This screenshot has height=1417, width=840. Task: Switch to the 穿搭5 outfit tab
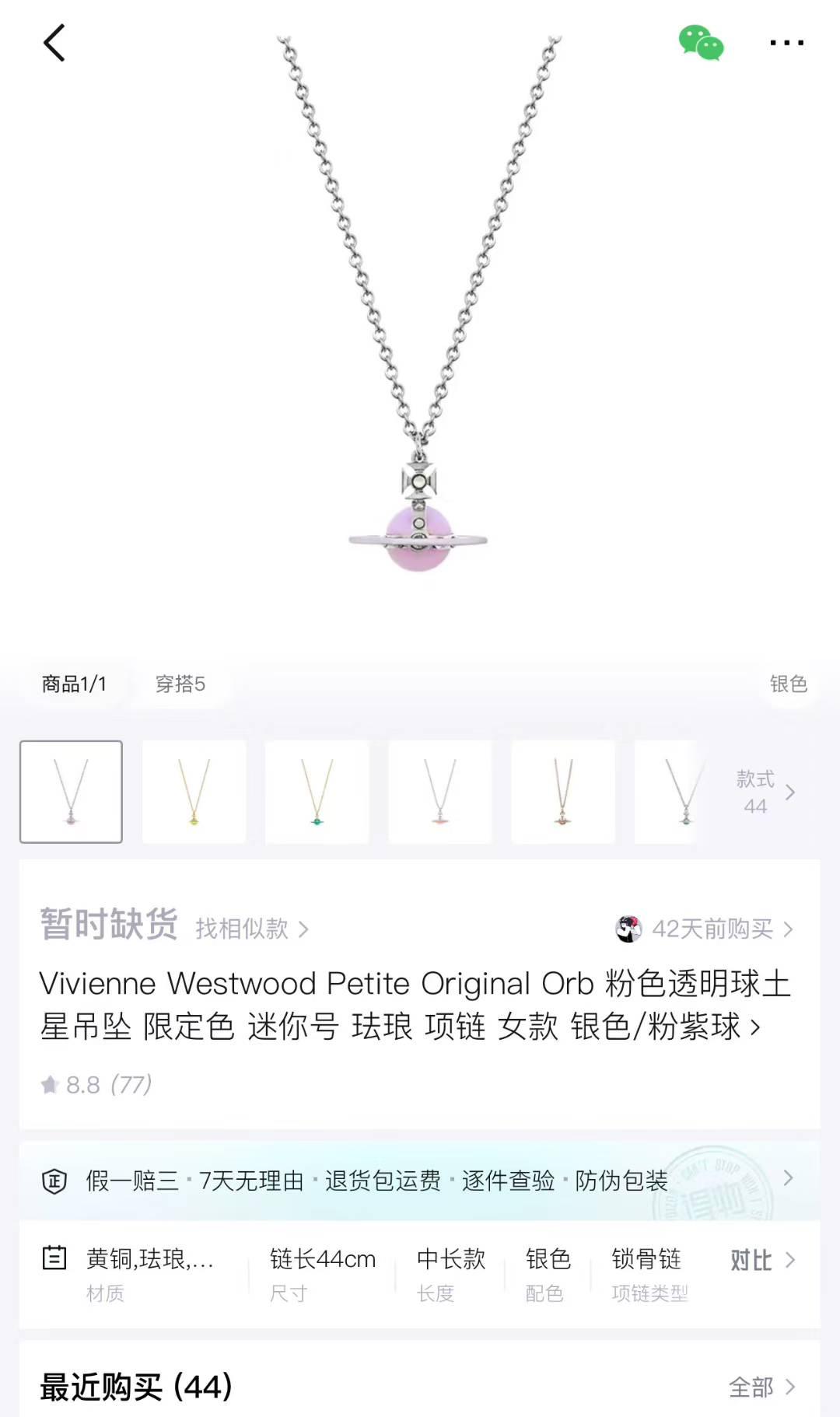(180, 684)
